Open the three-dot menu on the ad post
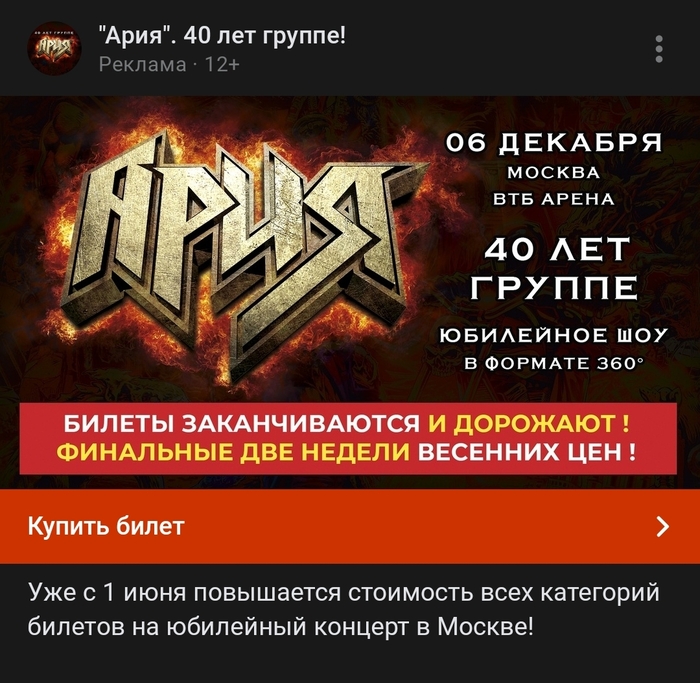700x683 pixels. pyautogui.click(x=659, y=49)
